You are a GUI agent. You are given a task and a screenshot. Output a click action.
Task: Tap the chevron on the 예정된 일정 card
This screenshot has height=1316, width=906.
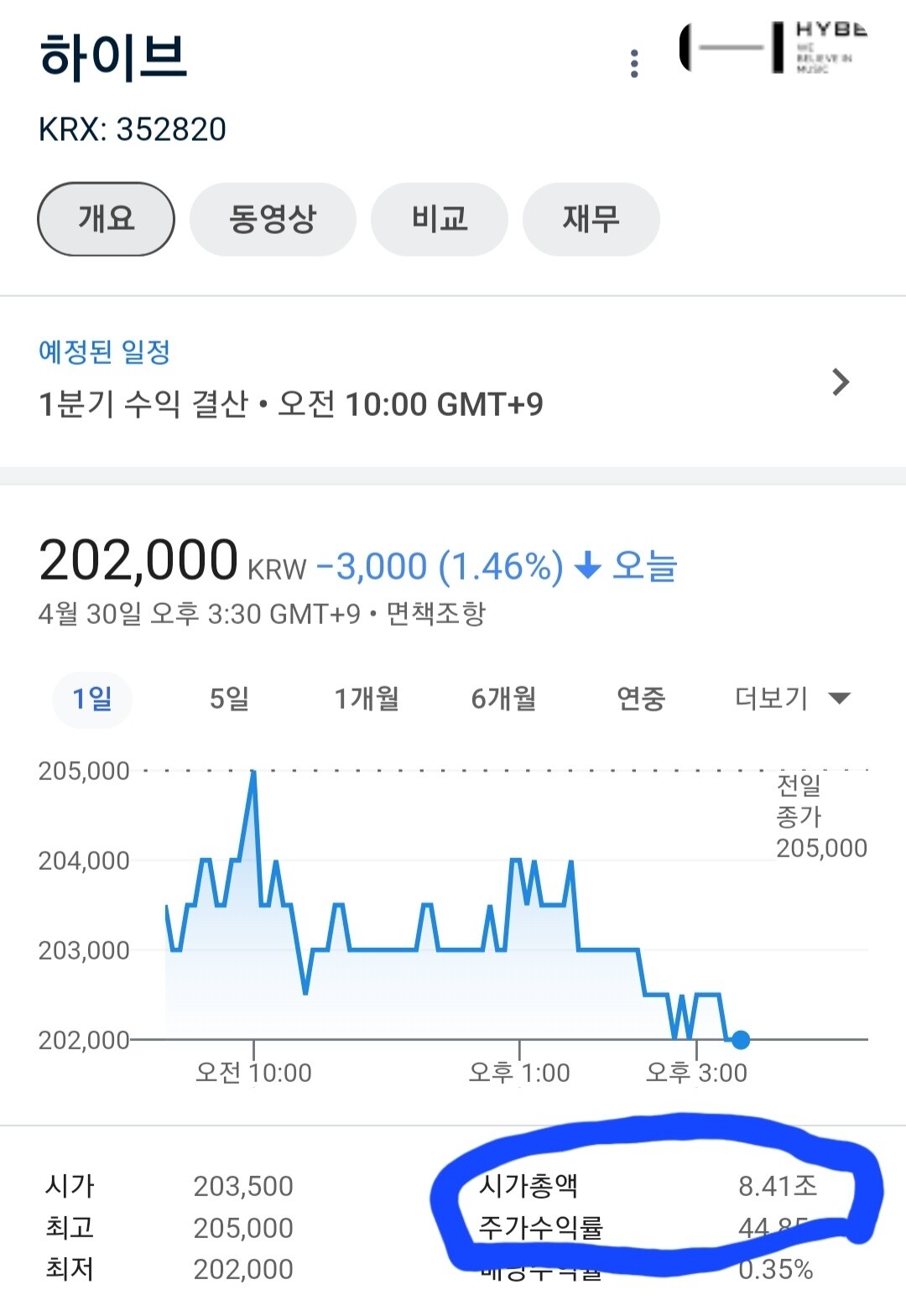(841, 382)
